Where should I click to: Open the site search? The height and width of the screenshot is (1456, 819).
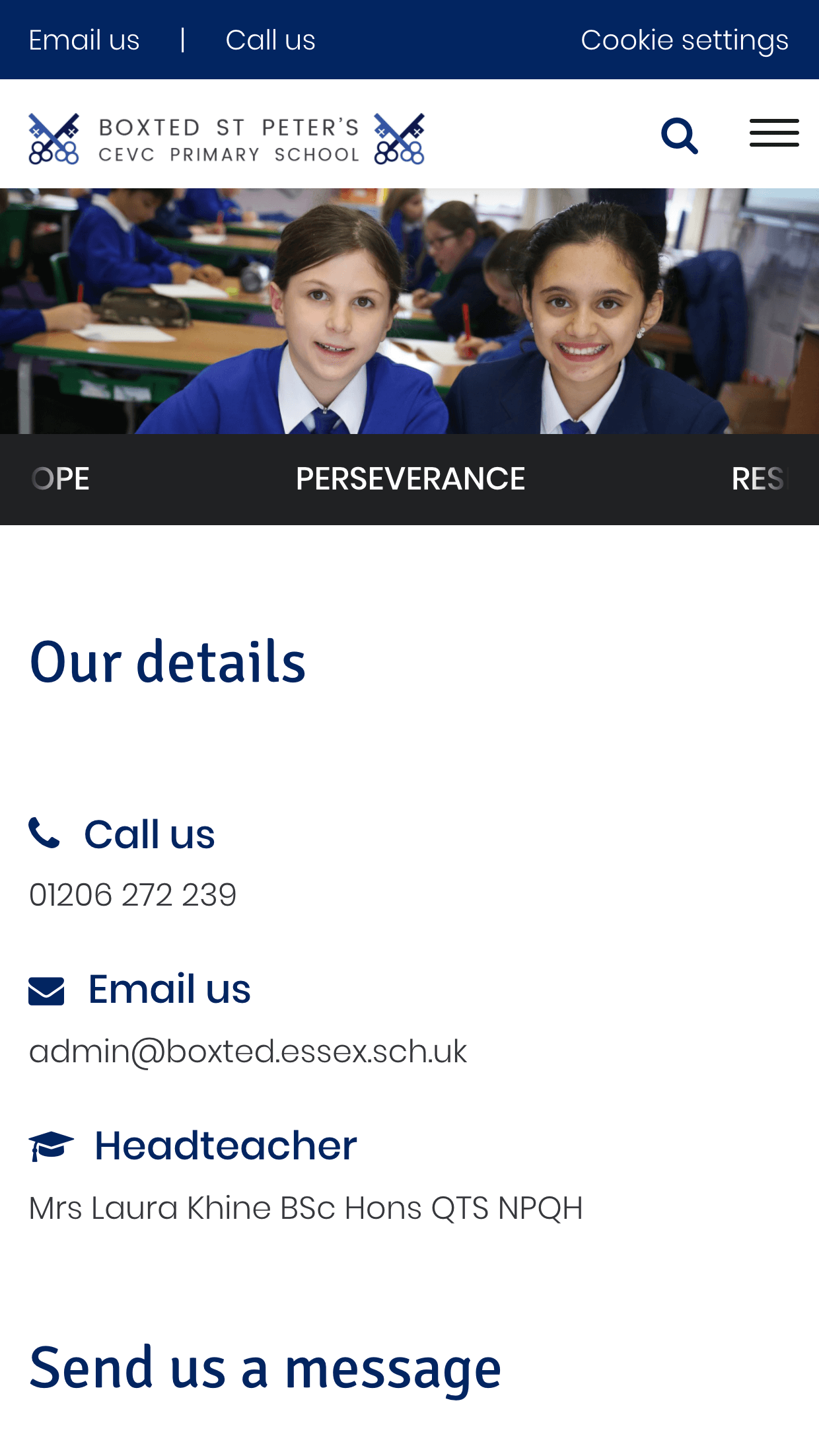click(x=679, y=135)
